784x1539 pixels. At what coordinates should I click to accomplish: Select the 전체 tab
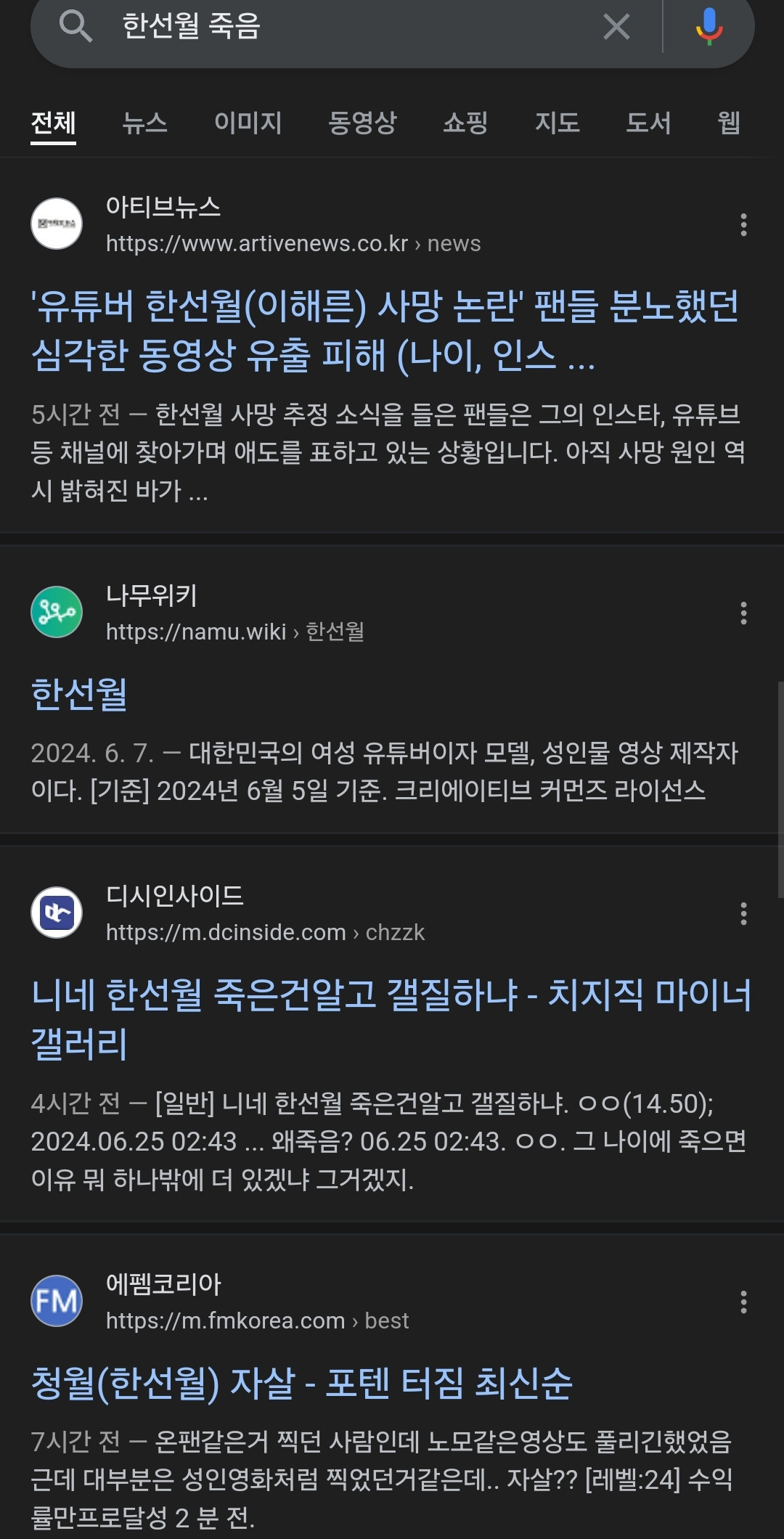pos(53,123)
